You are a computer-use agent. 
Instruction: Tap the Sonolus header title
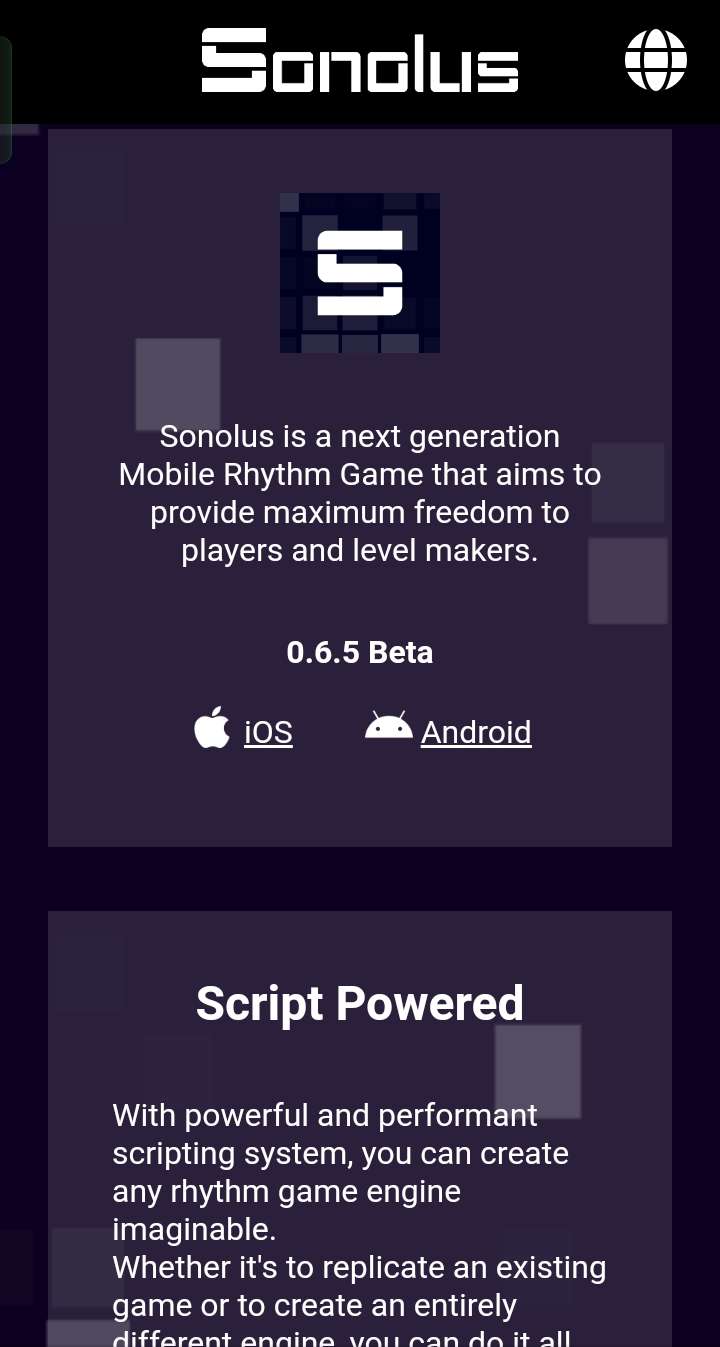360,61
